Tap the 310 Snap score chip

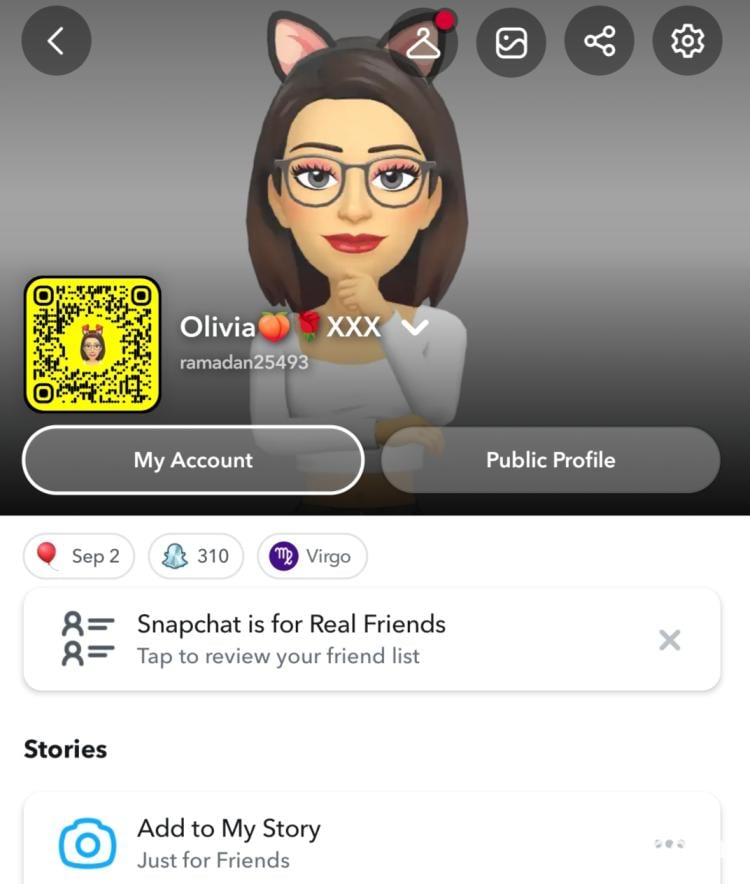coord(196,556)
